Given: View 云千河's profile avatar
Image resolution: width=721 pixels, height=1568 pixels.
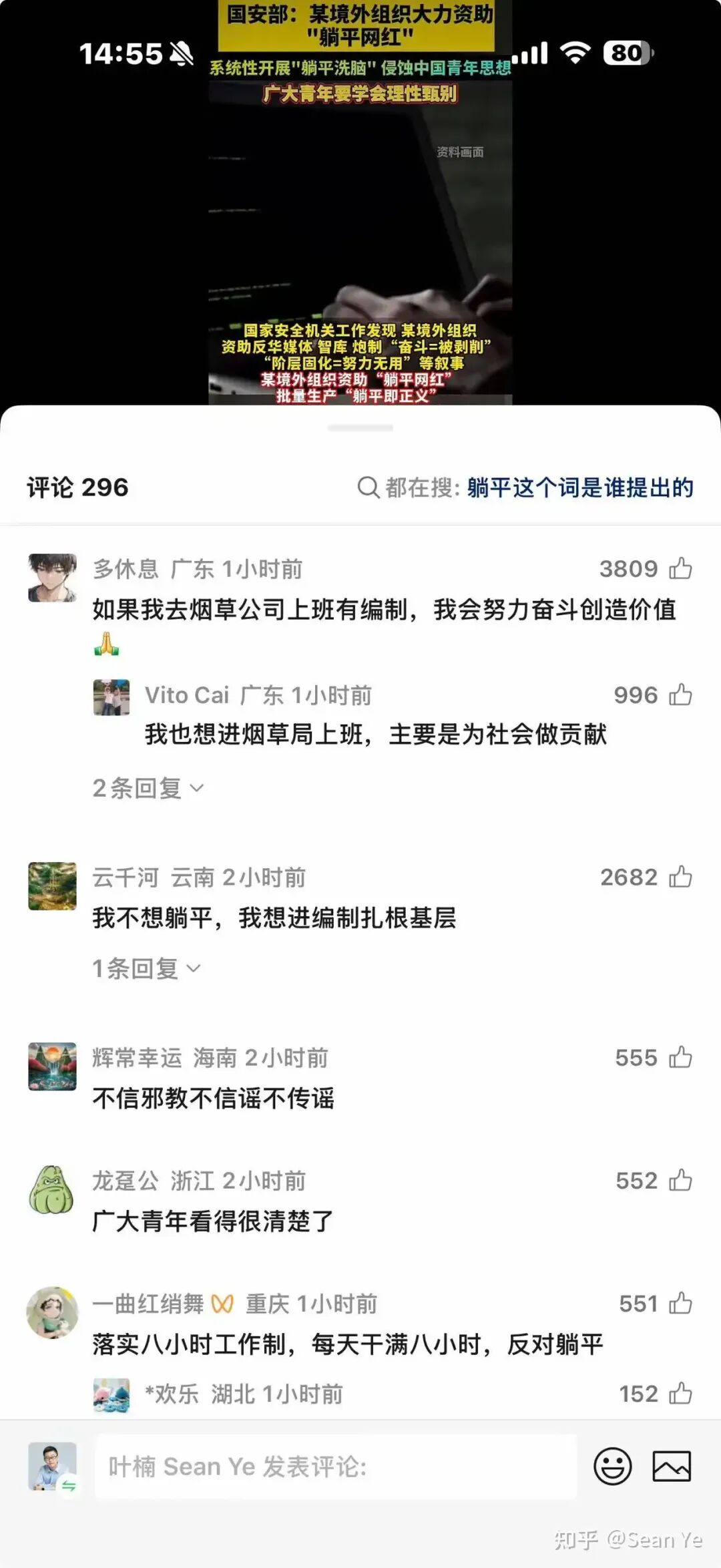Looking at the screenshot, I should [x=52, y=886].
